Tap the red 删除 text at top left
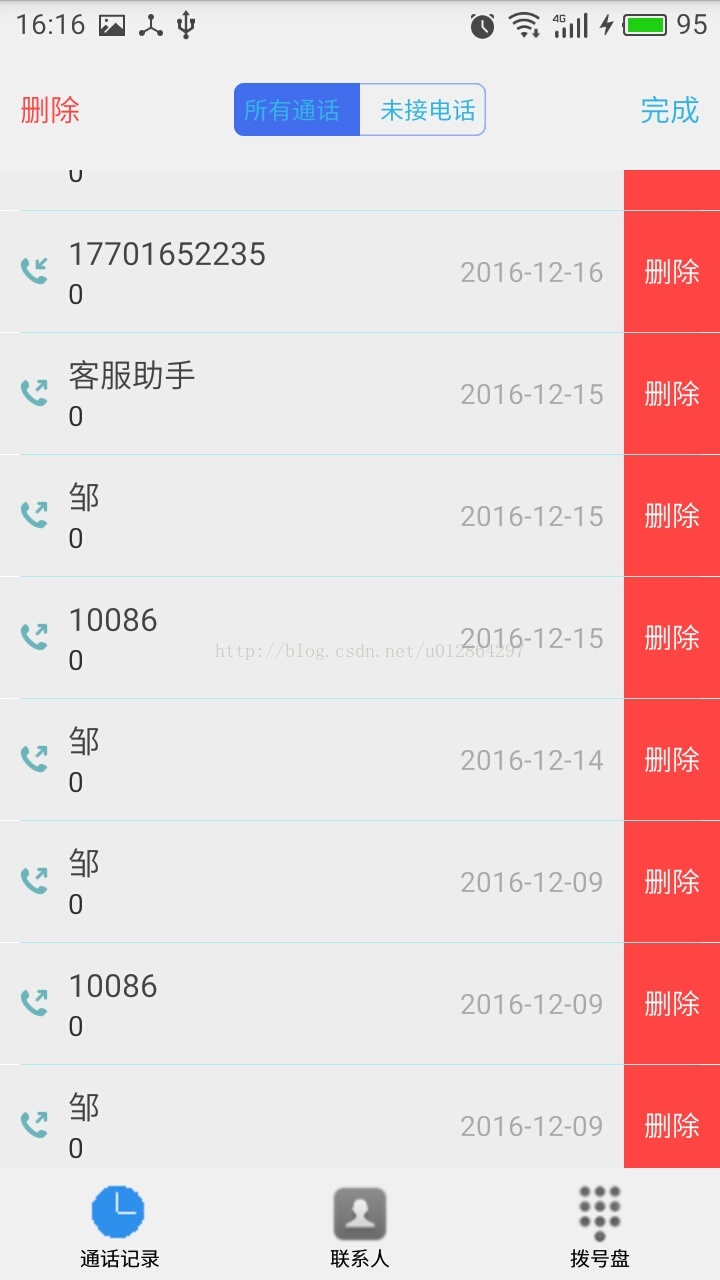The height and width of the screenshot is (1280, 720). tap(50, 110)
